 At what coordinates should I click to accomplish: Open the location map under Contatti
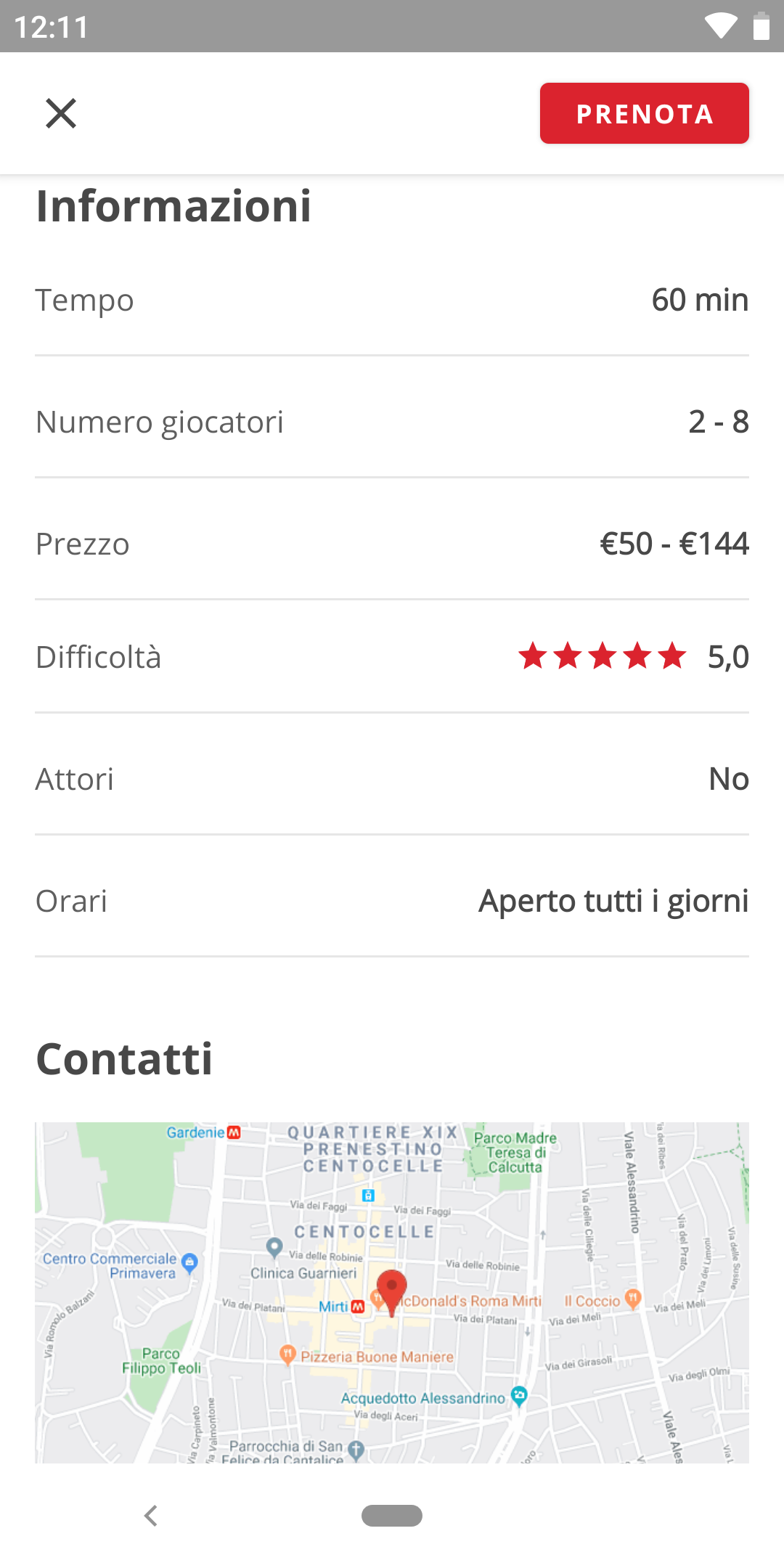click(392, 1292)
